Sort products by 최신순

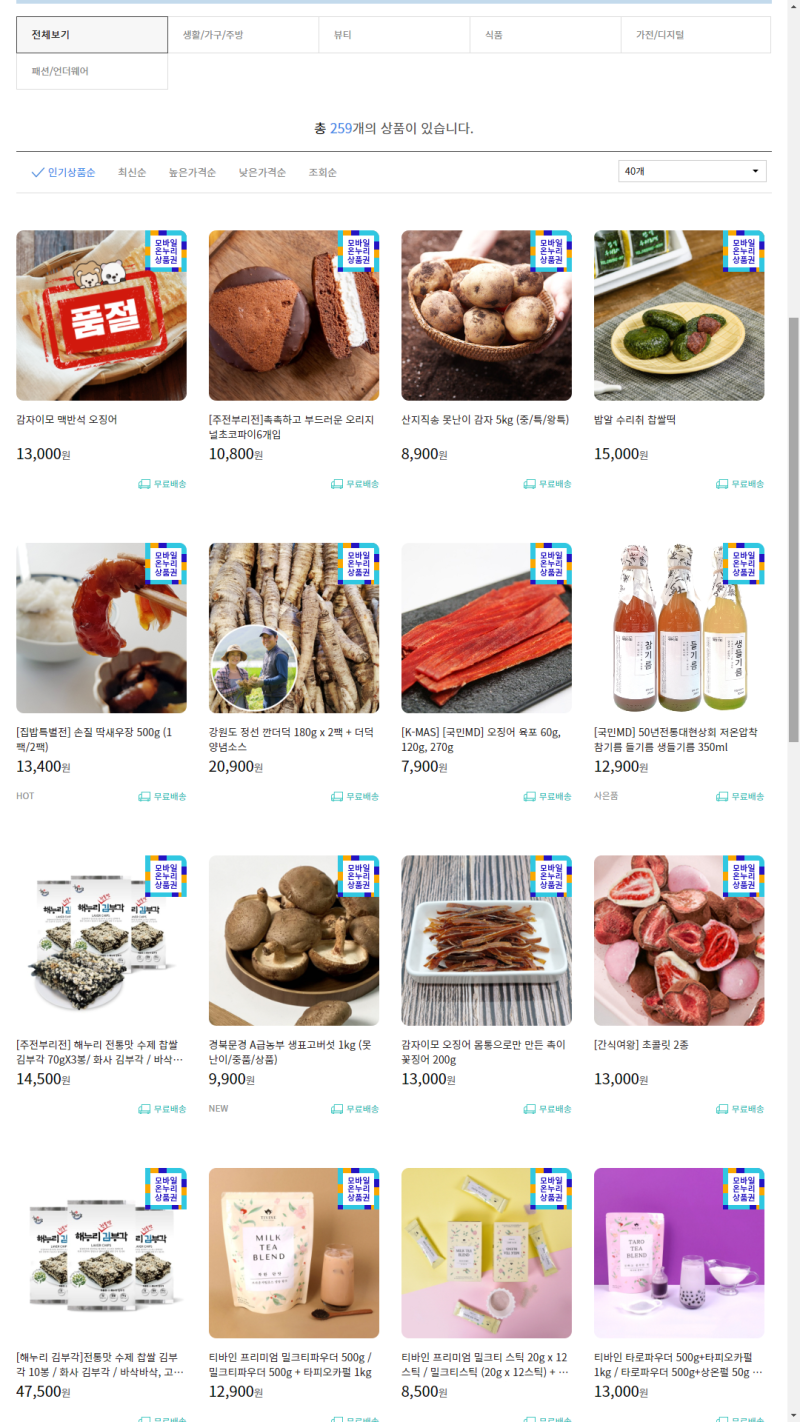pos(132,173)
